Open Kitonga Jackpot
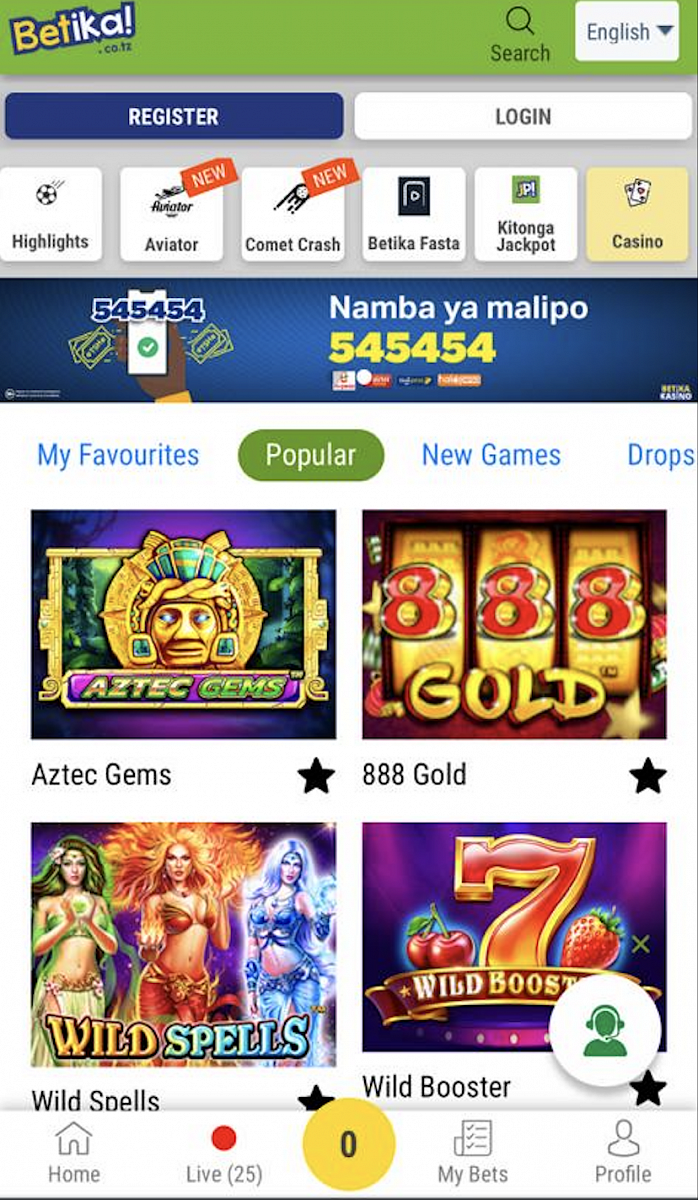The width and height of the screenshot is (698, 1200). (x=526, y=214)
